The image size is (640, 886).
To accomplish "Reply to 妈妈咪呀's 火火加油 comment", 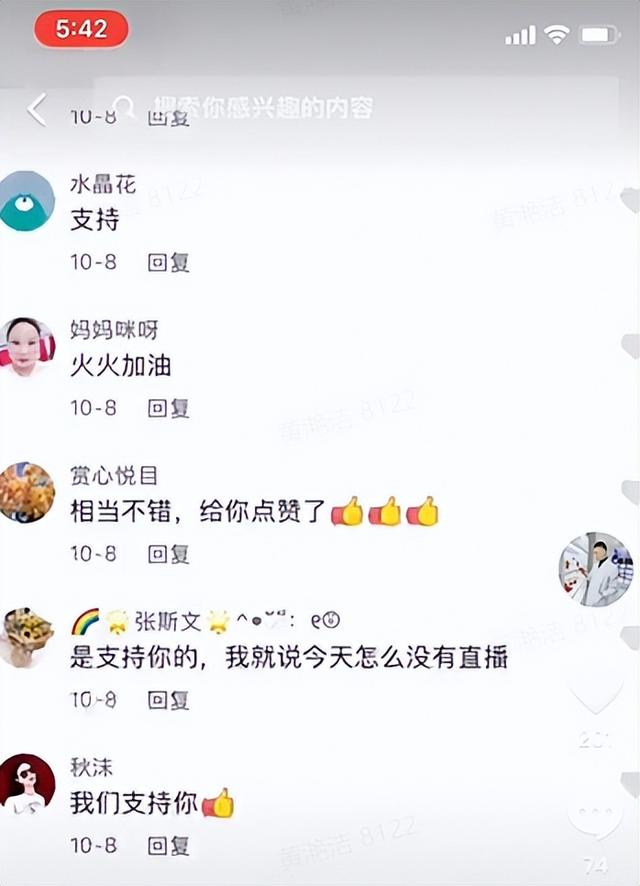I will [x=168, y=408].
